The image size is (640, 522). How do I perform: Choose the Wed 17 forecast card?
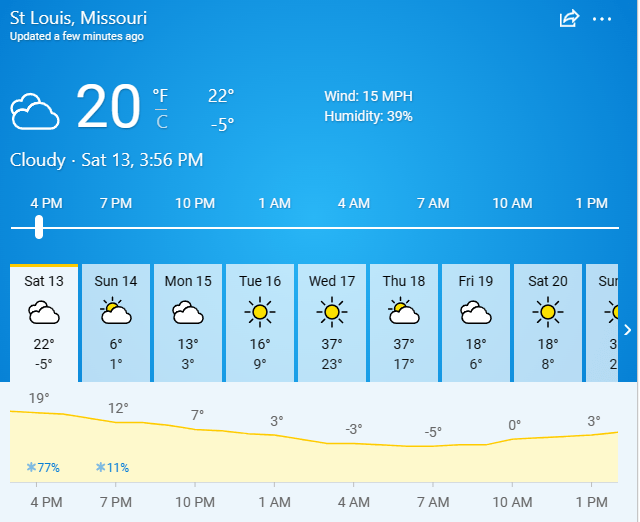tap(332, 323)
